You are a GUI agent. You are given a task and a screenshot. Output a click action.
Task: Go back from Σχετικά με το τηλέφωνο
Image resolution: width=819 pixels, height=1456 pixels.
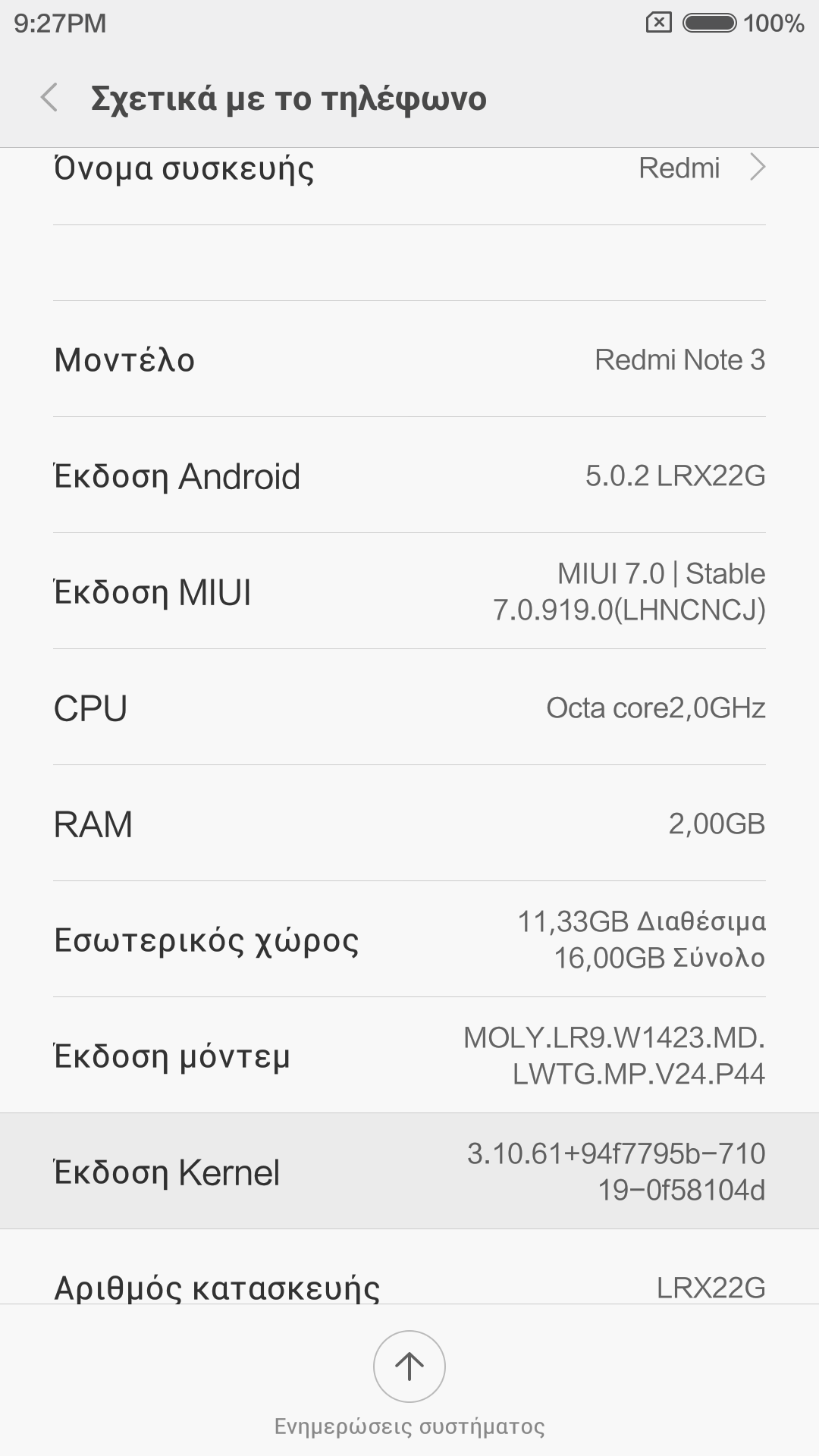50,98
